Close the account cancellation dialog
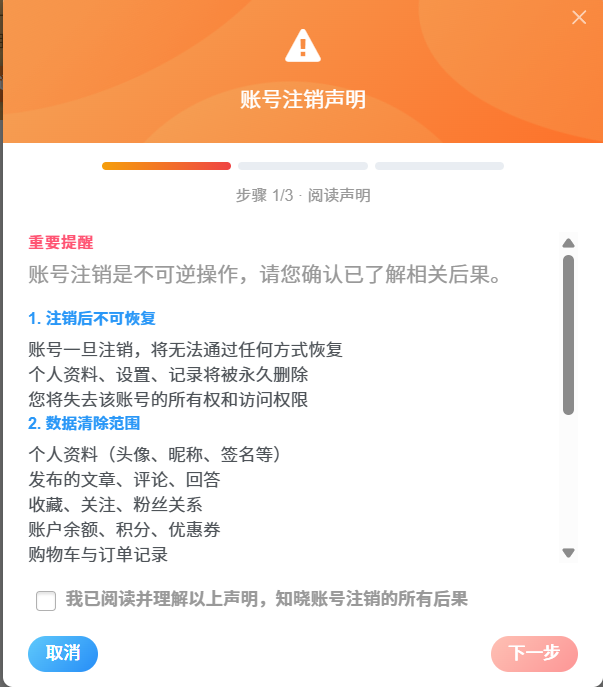The image size is (603, 687). click(579, 17)
